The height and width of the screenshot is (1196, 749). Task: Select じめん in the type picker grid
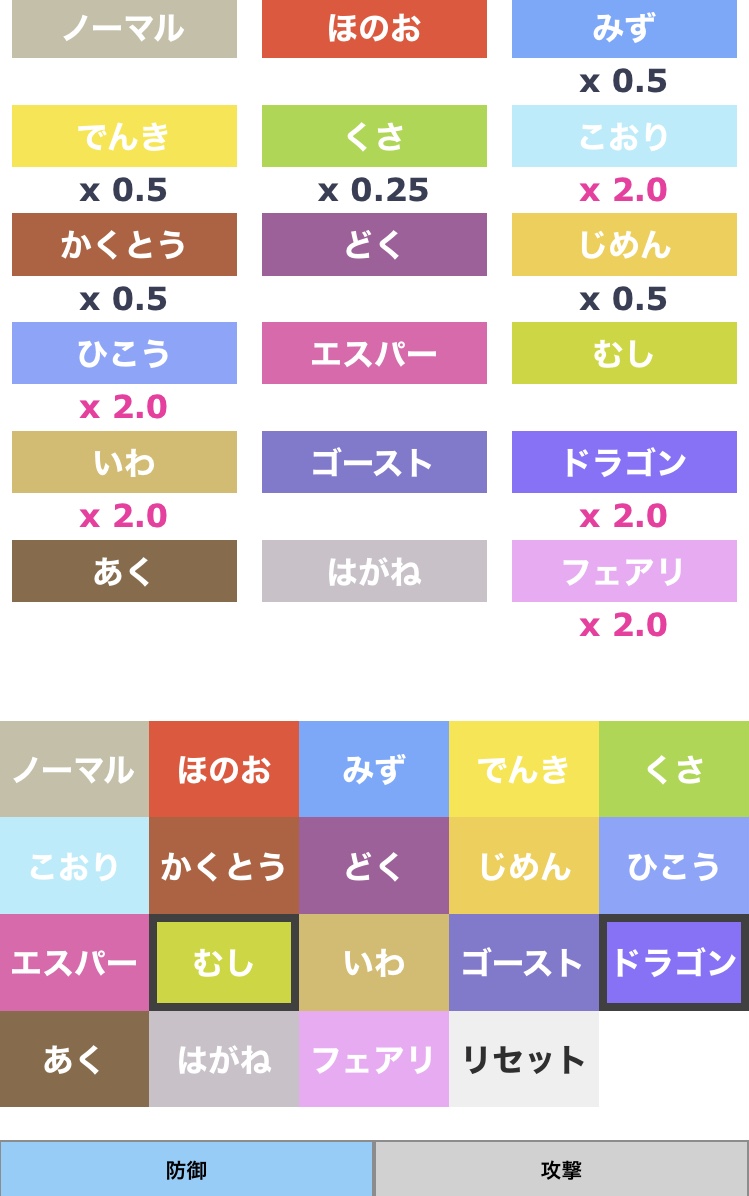(524, 866)
